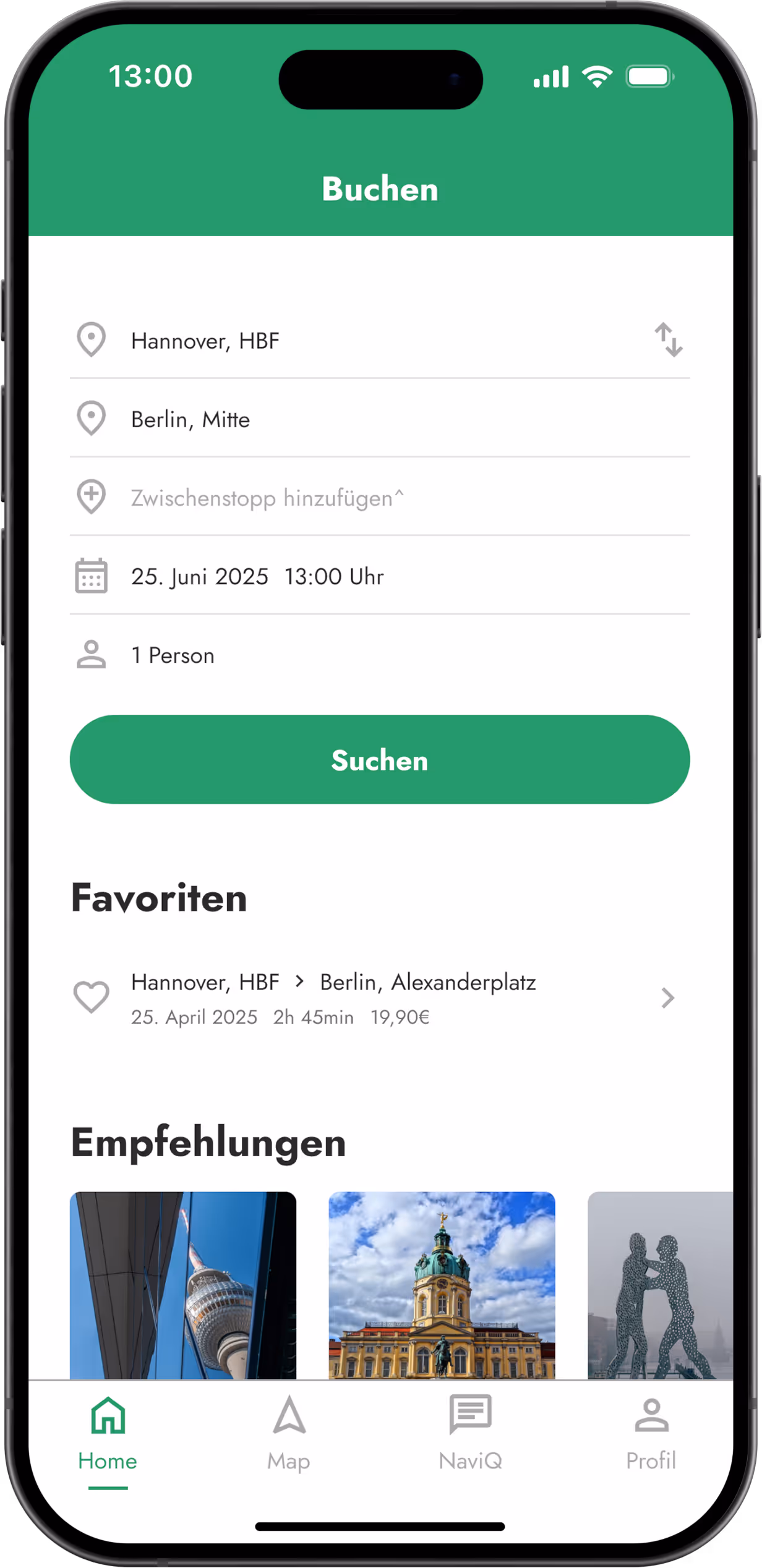Switch to the Map tab
Image resolution: width=762 pixels, height=1568 pixels.
click(x=288, y=1433)
